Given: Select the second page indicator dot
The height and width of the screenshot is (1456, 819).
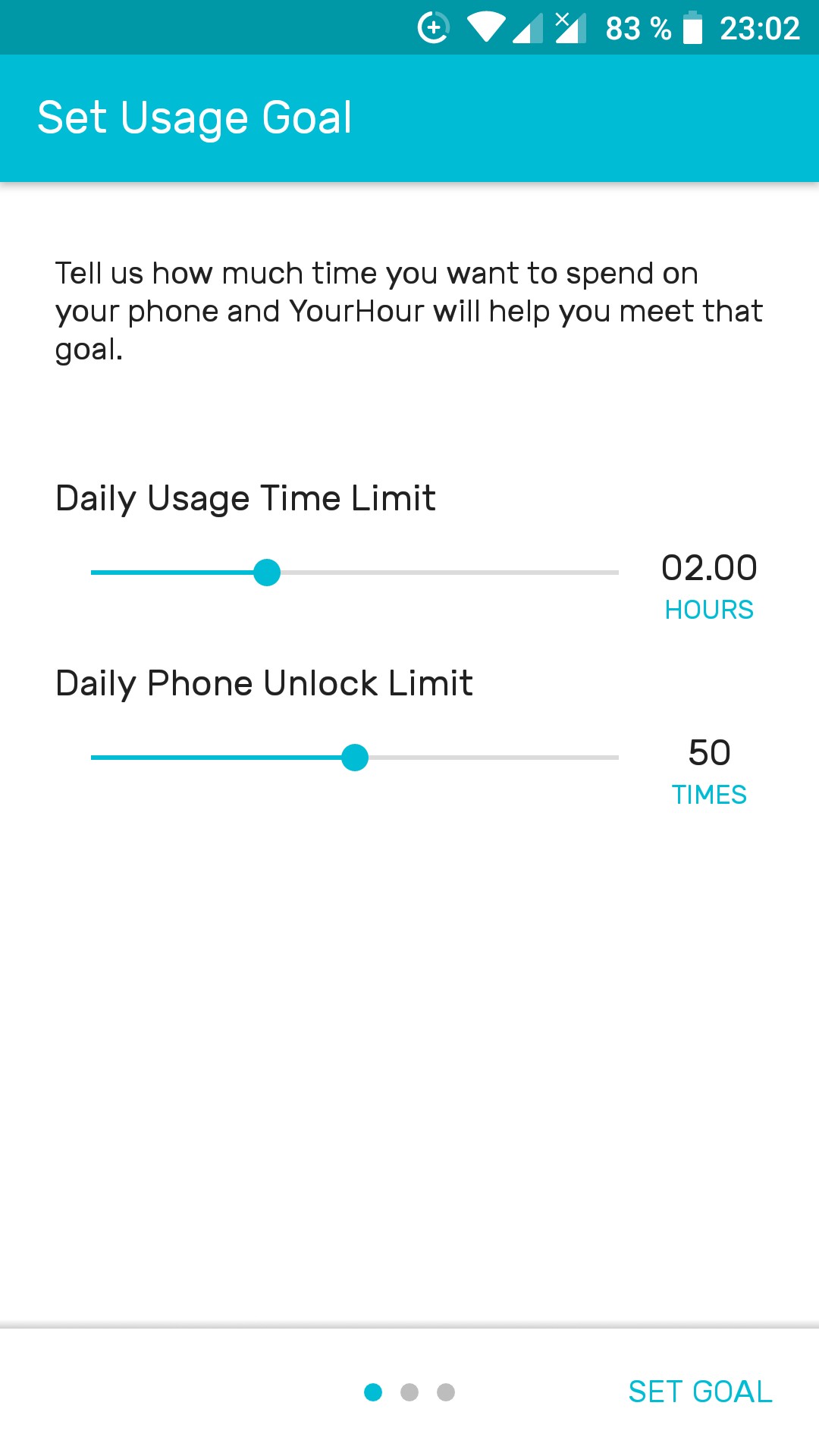Looking at the screenshot, I should click(409, 1392).
